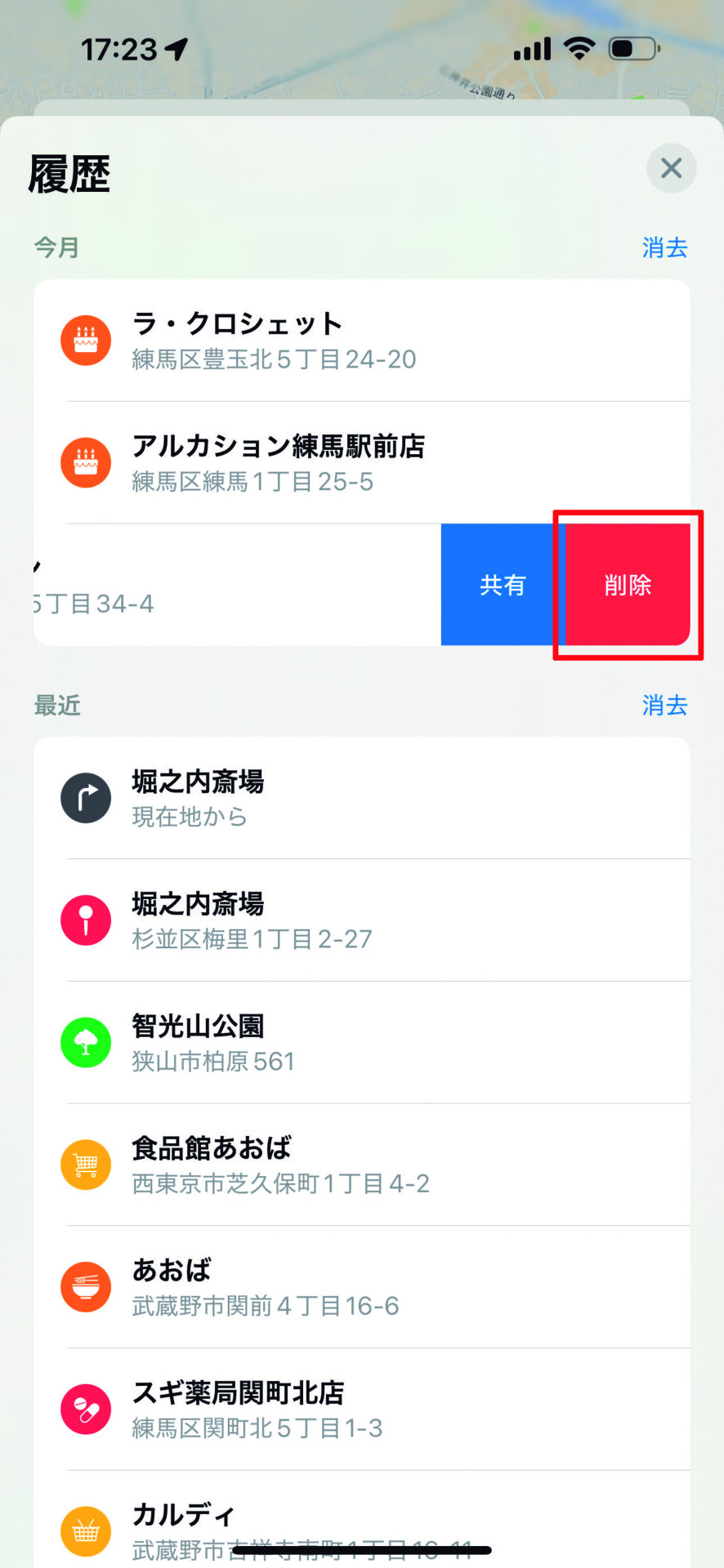Tap the red map pin icon beside 堀之内斎場
The height and width of the screenshot is (1568, 724).
pos(85,920)
